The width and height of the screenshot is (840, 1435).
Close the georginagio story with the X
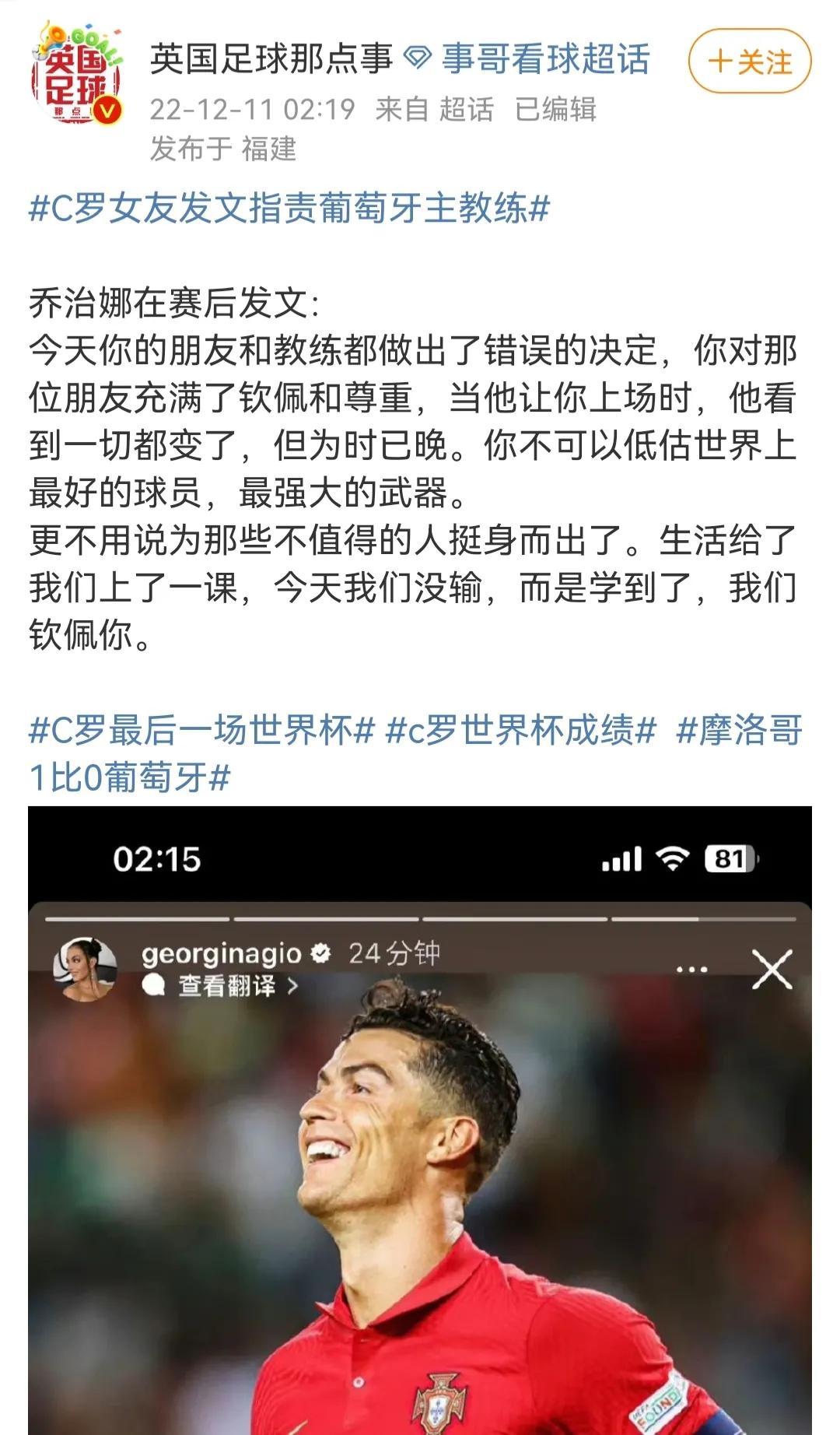tap(770, 970)
